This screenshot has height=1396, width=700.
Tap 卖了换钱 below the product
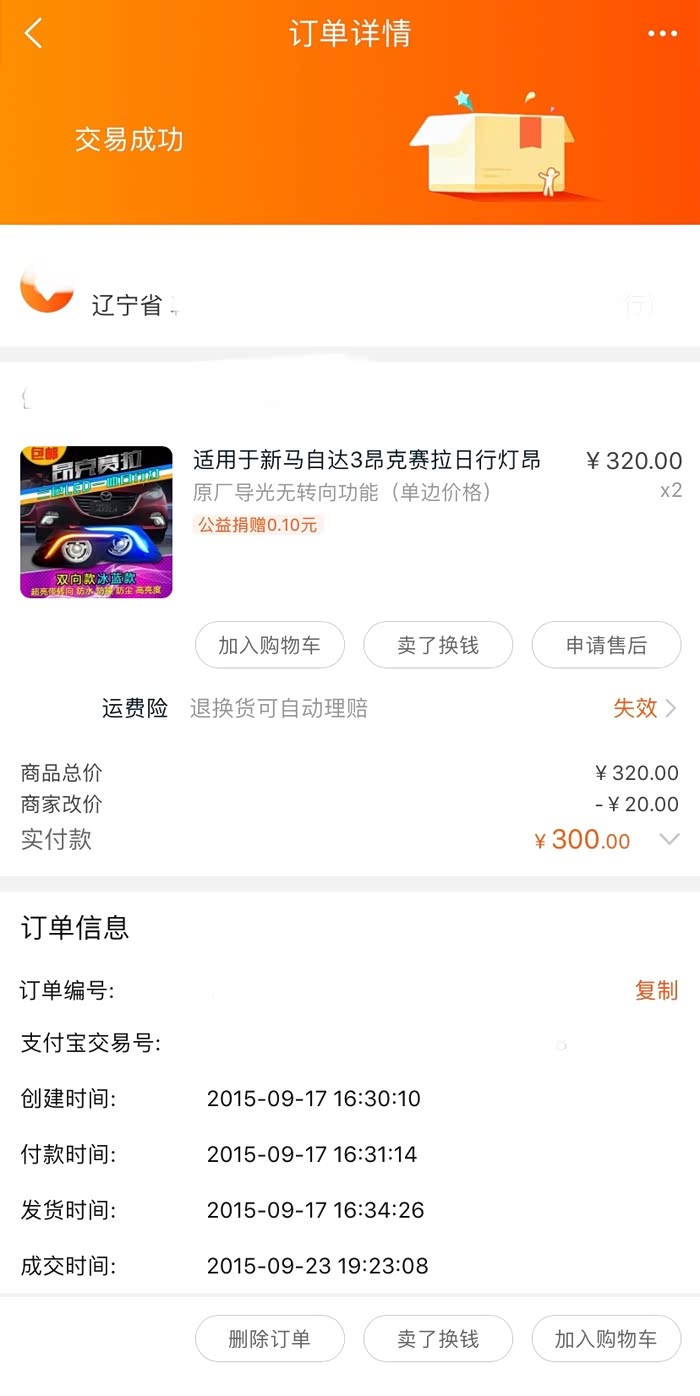tap(438, 645)
